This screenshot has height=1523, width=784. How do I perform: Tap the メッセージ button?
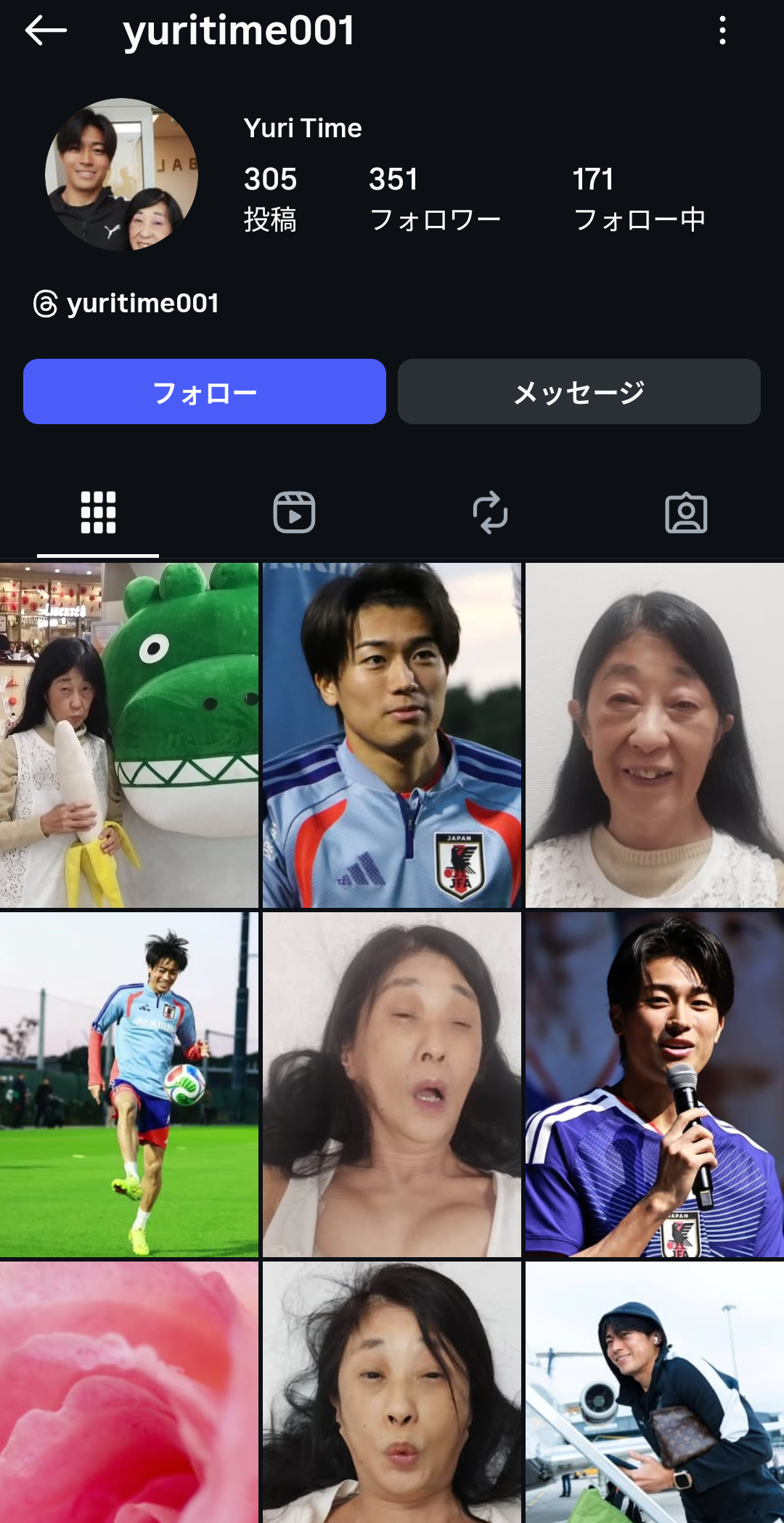point(579,391)
